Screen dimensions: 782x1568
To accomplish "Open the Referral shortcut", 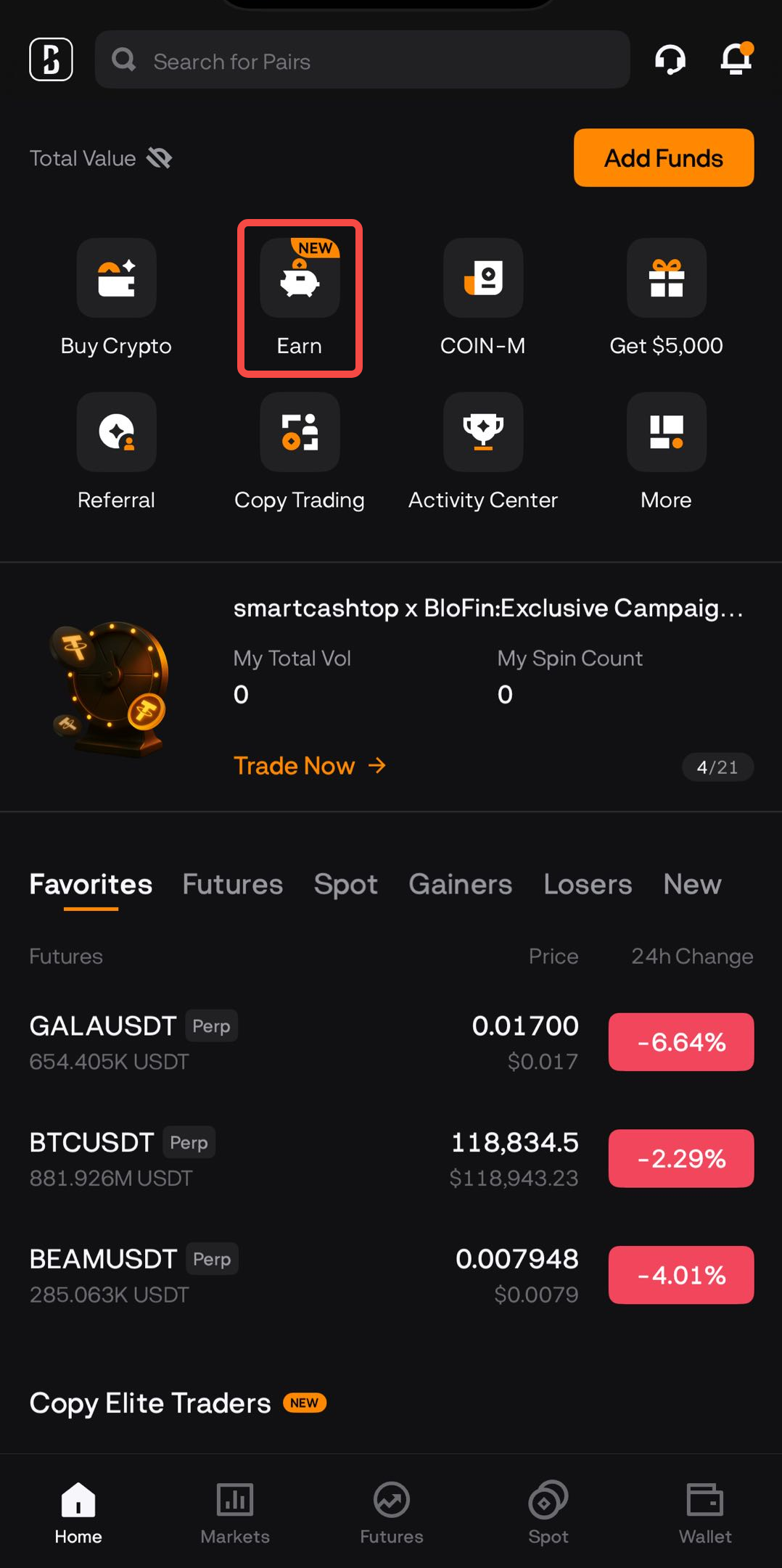I will click(116, 452).
